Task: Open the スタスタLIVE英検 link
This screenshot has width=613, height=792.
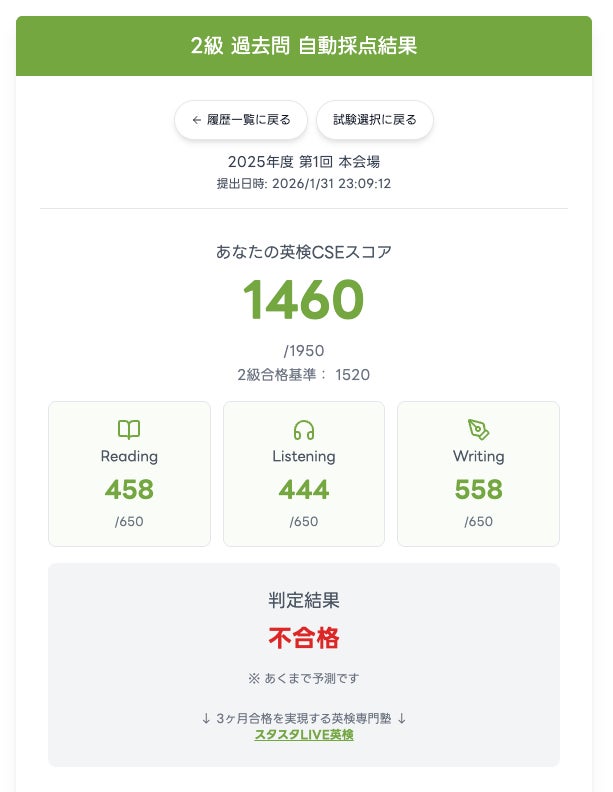Action: (304, 734)
